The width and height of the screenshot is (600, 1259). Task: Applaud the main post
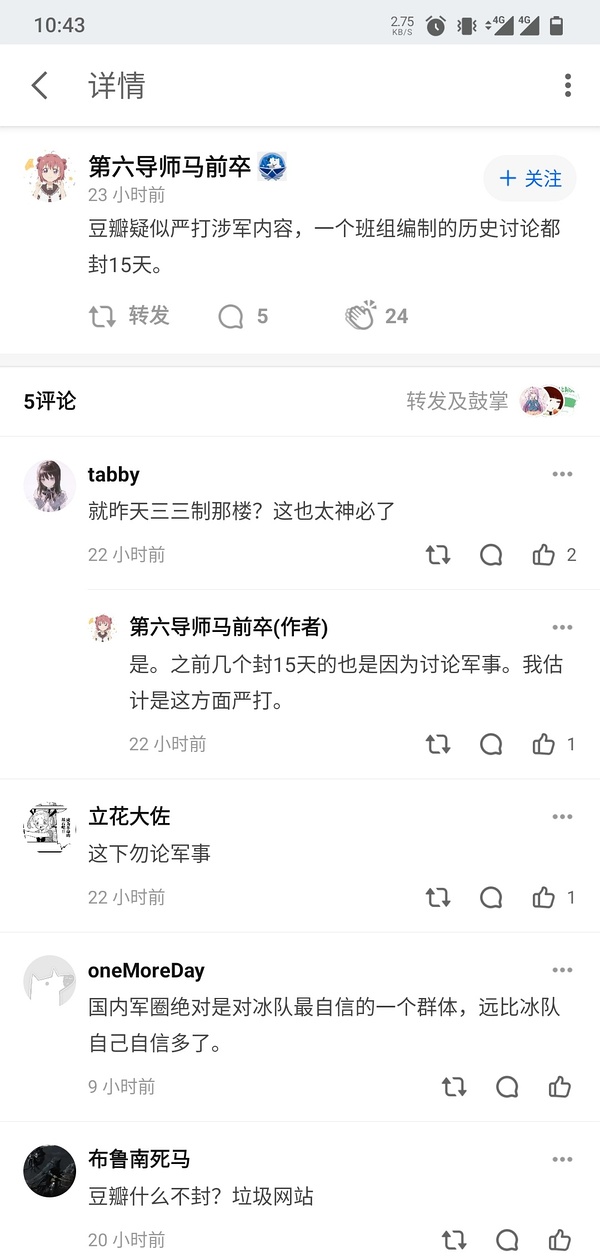click(x=376, y=316)
